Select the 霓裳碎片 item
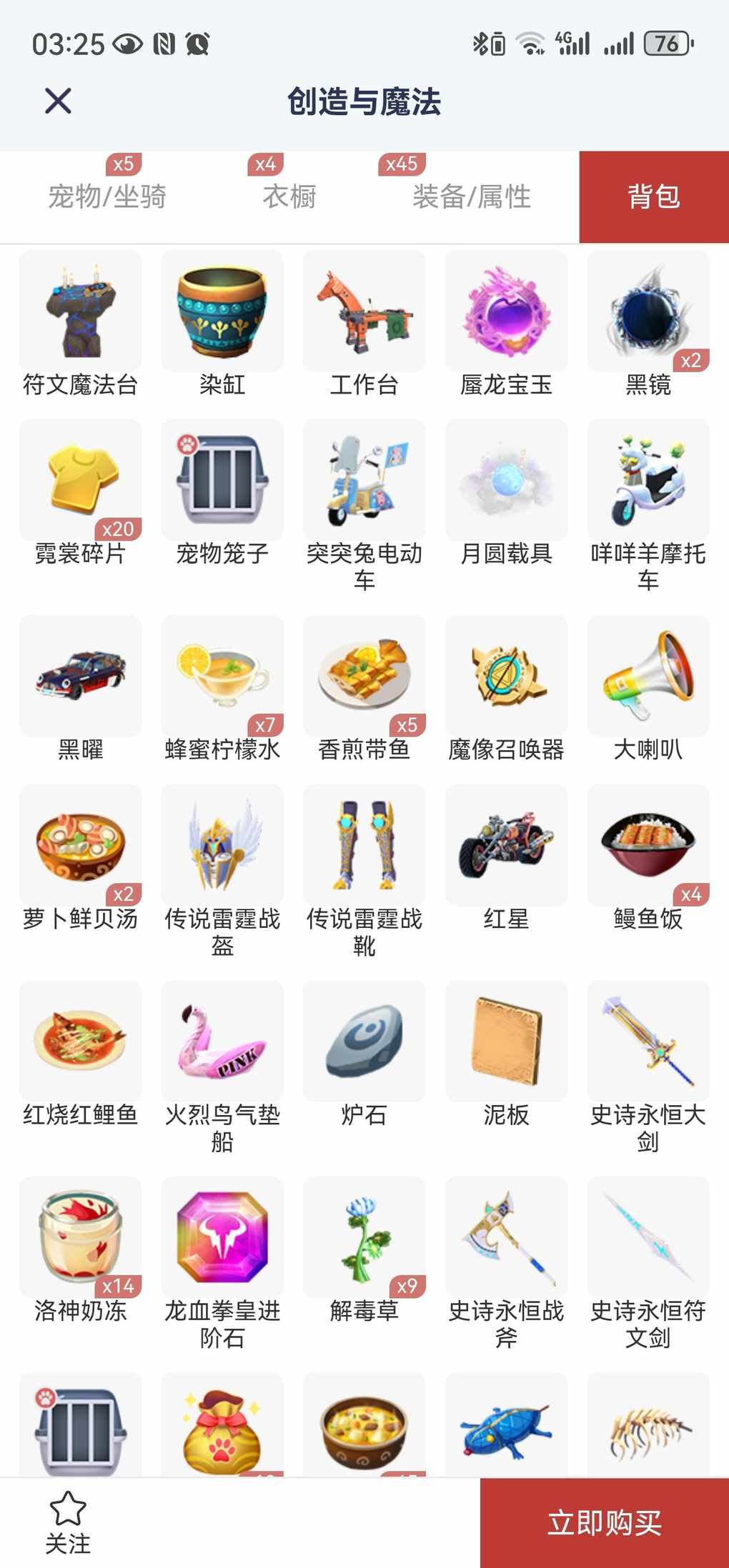 (x=80, y=493)
